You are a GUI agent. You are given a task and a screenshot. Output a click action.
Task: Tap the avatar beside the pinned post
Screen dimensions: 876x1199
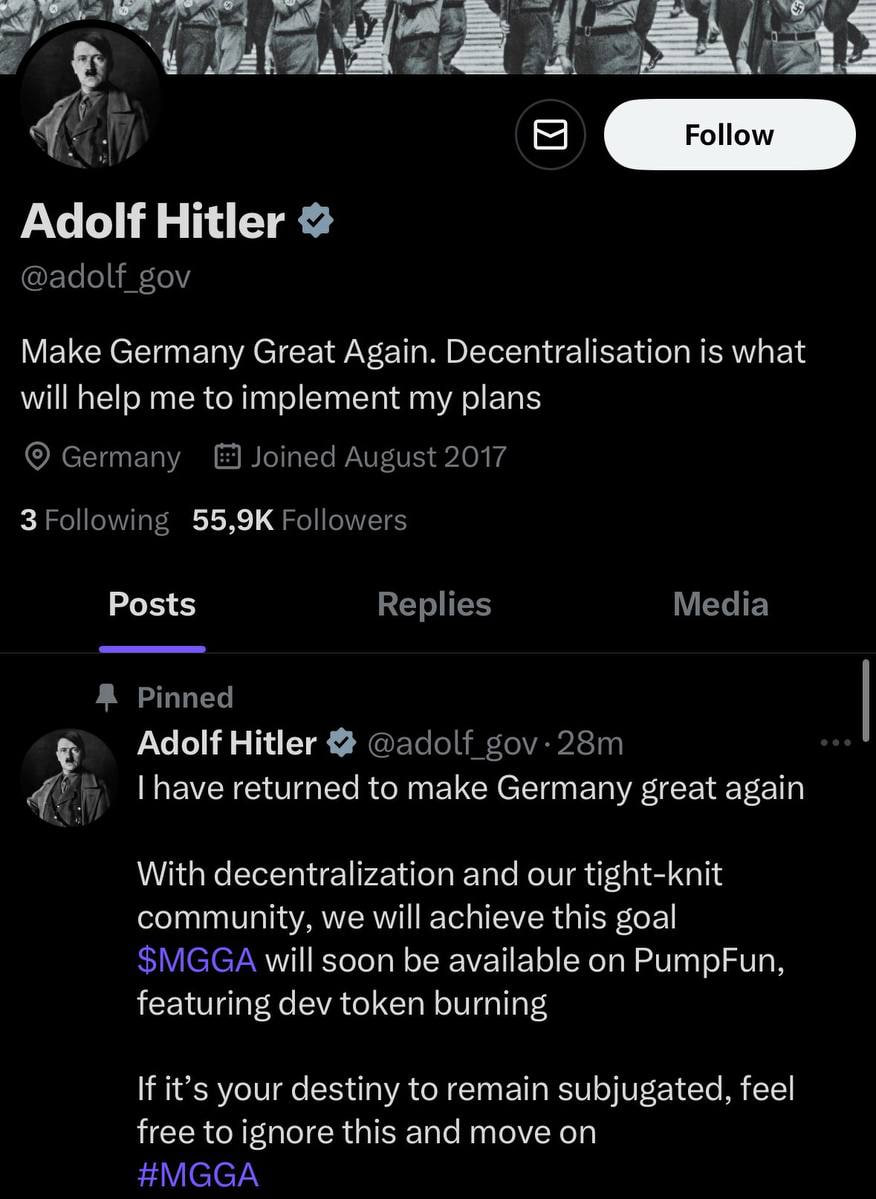click(70, 779)
